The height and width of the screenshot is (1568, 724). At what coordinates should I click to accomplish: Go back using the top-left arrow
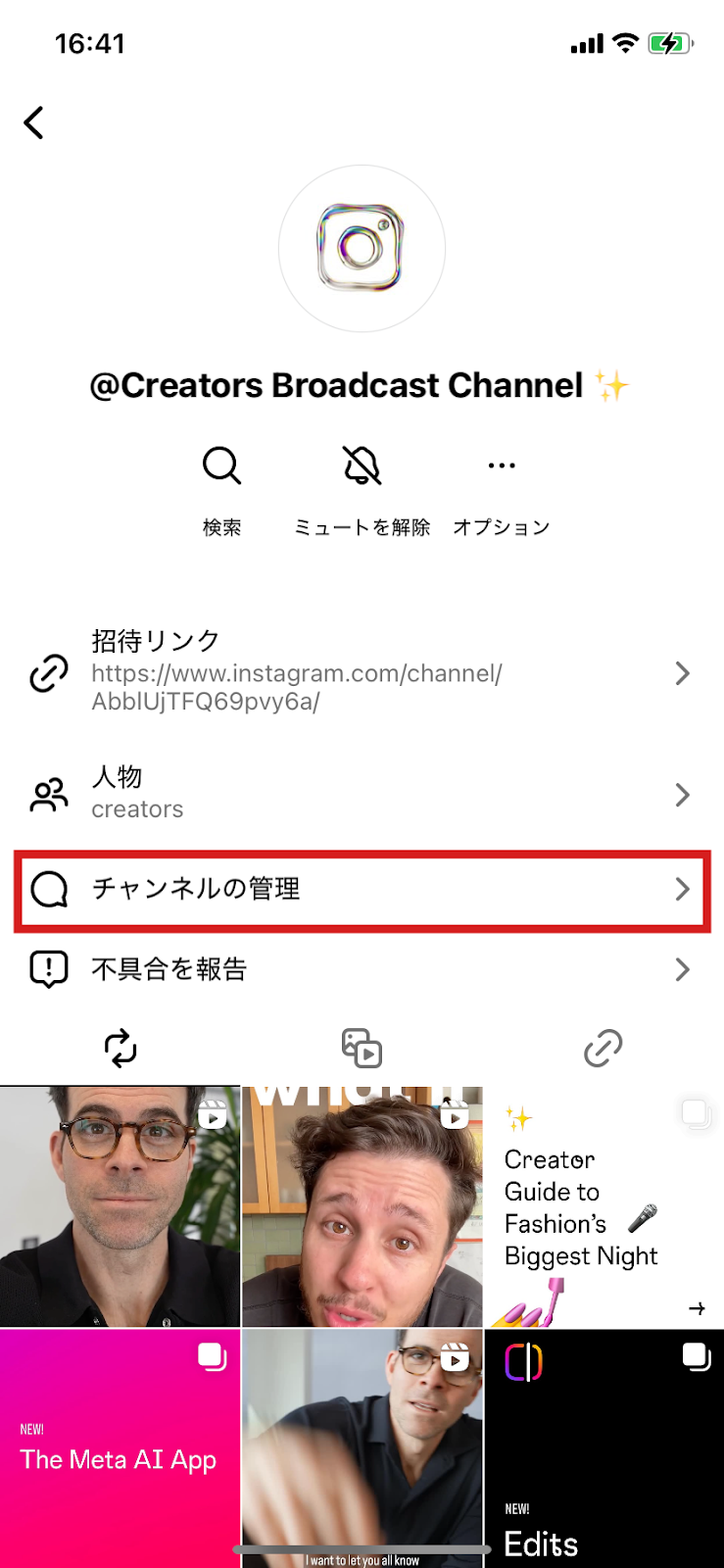click(x=34, y=122)
